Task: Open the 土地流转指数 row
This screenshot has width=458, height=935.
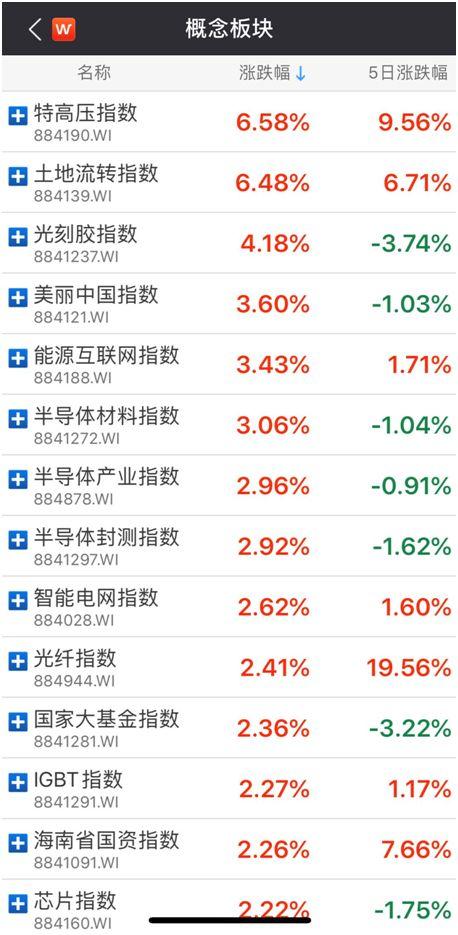Action: click(x=229, y=182)
